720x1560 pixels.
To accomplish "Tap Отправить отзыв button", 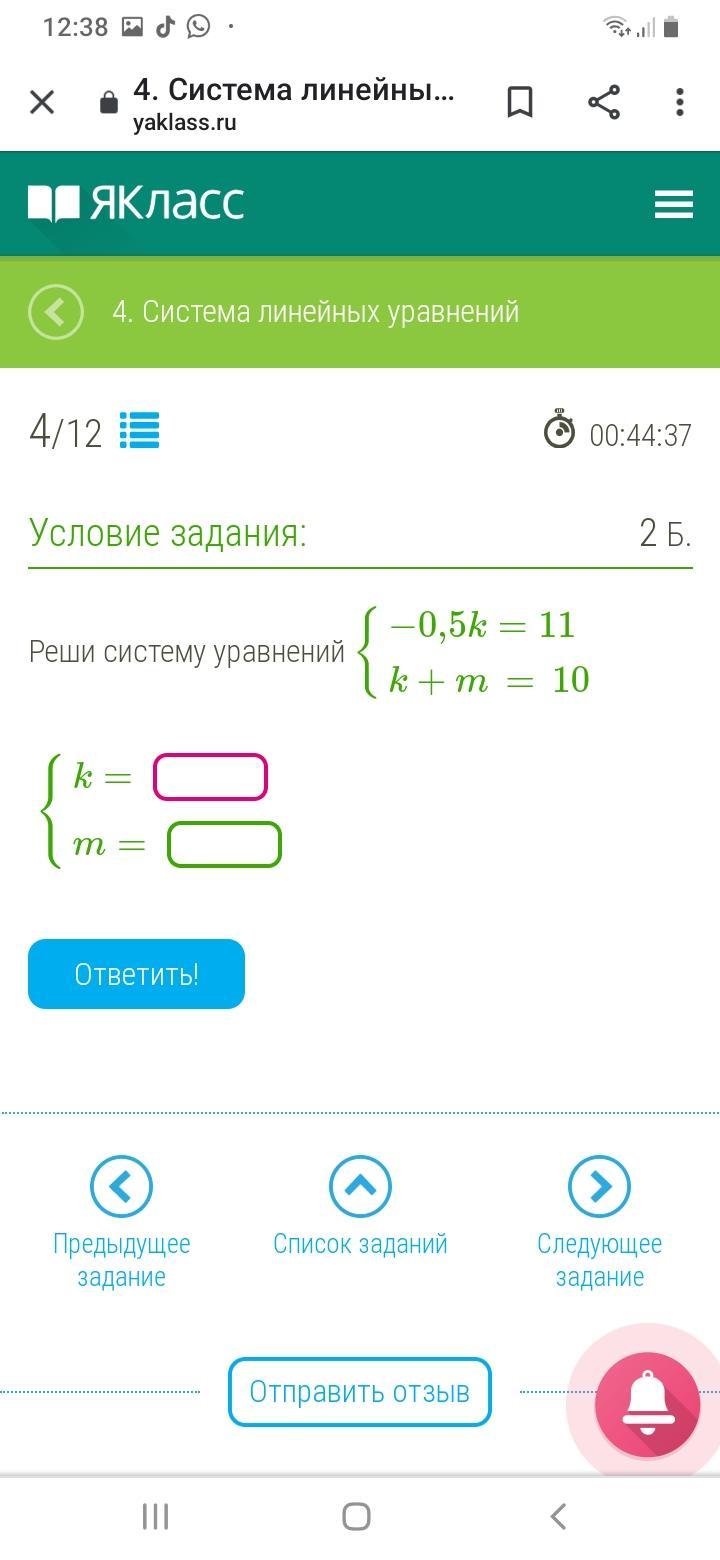I will pos(360,1391).
